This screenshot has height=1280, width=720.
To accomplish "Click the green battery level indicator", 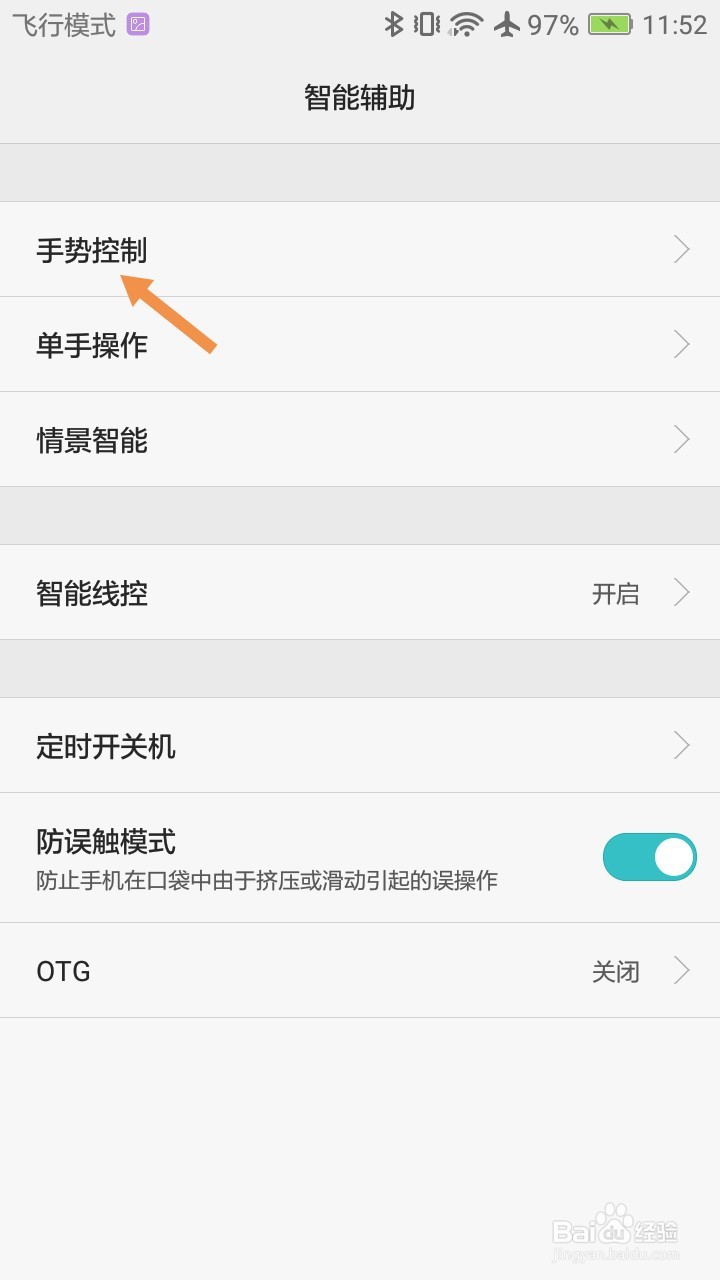I will pos(610,23).
